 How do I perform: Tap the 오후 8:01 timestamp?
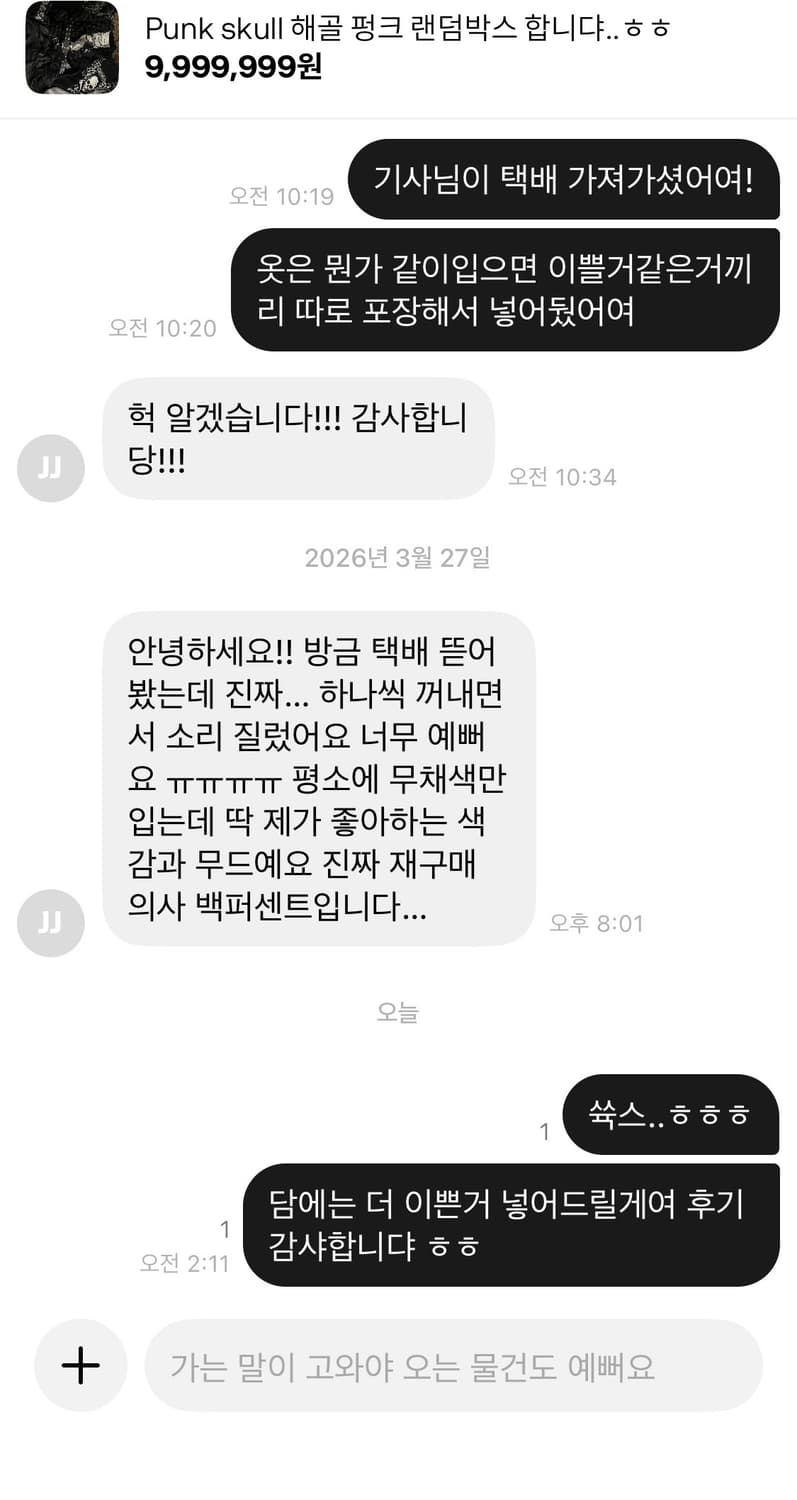point(597,923)
